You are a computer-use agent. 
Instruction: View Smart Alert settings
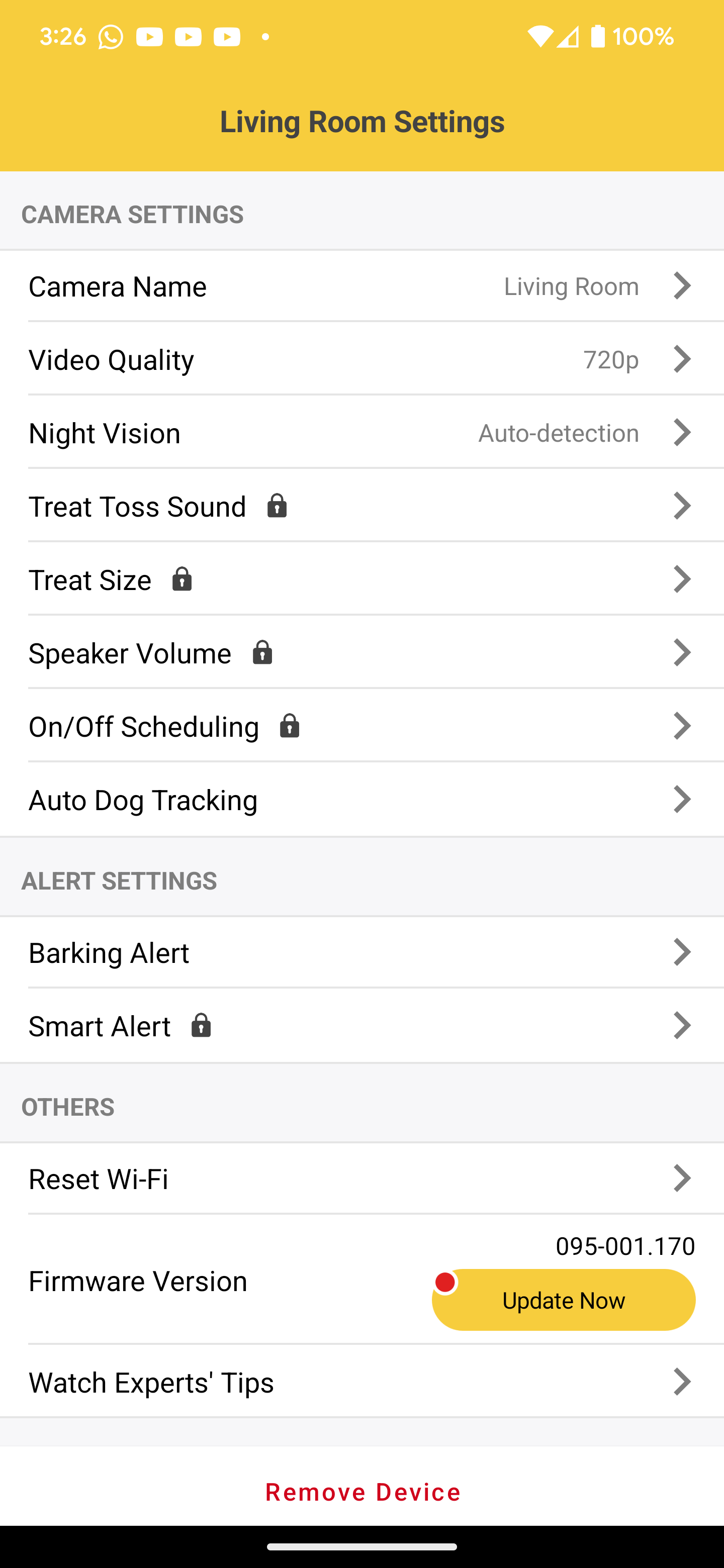(361, 1026)
